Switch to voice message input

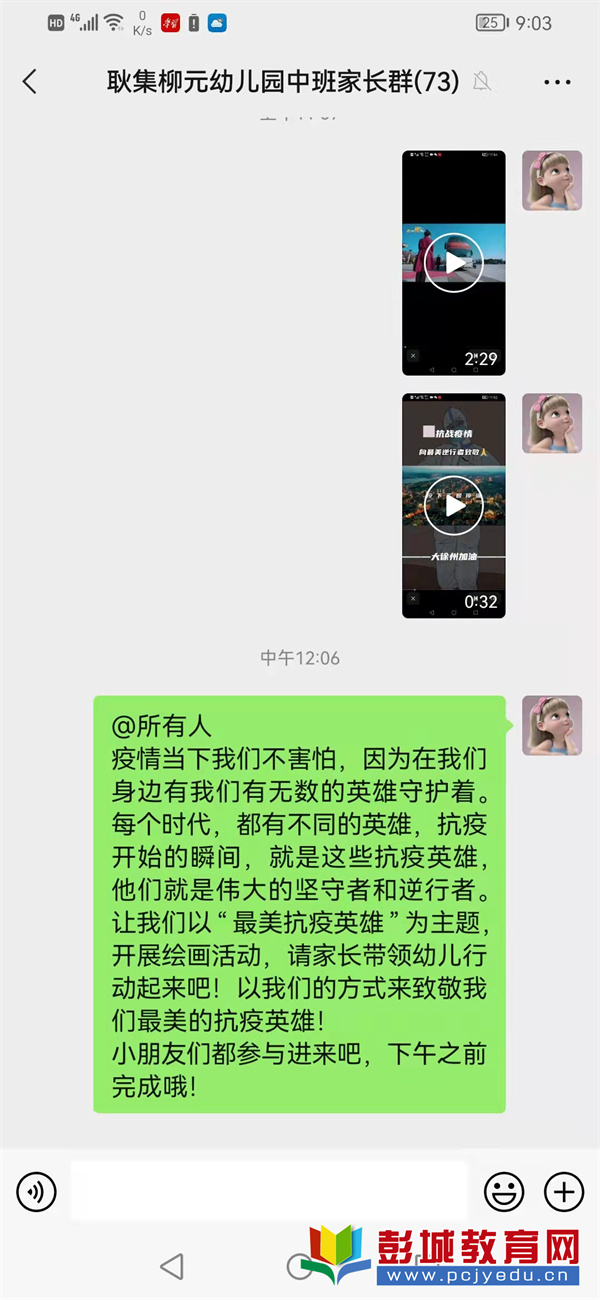36,1191
